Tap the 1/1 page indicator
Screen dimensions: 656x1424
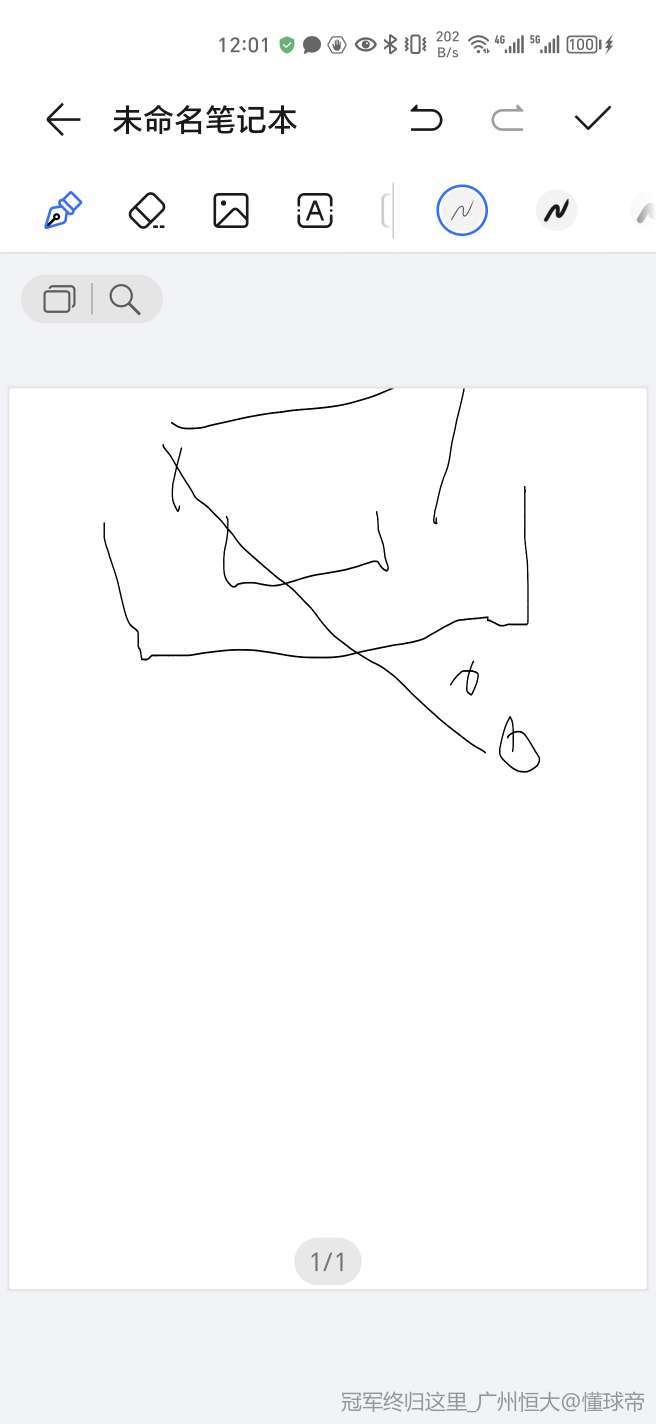click(x=328, y=1262)
